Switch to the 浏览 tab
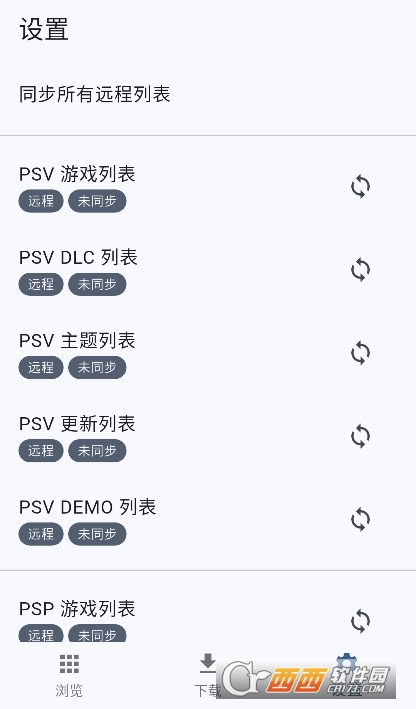 [x=69, y=676]
